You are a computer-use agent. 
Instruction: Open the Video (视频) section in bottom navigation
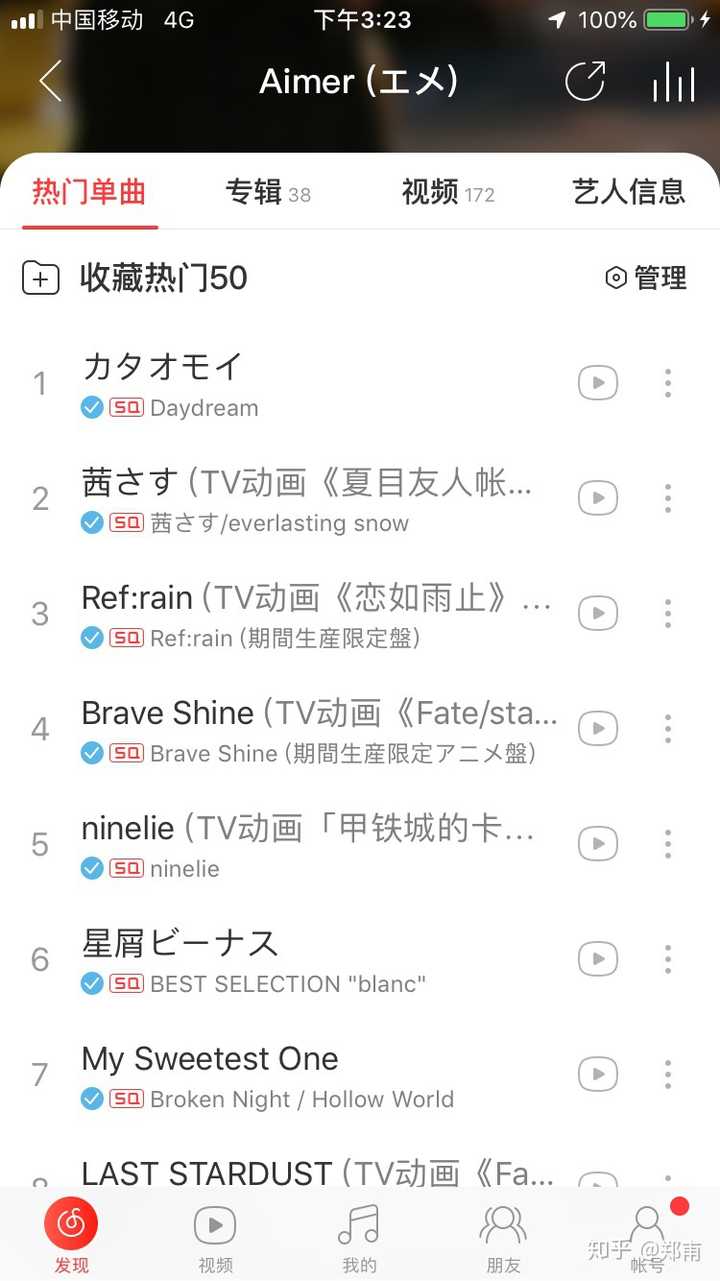[x=215, y=1223]
